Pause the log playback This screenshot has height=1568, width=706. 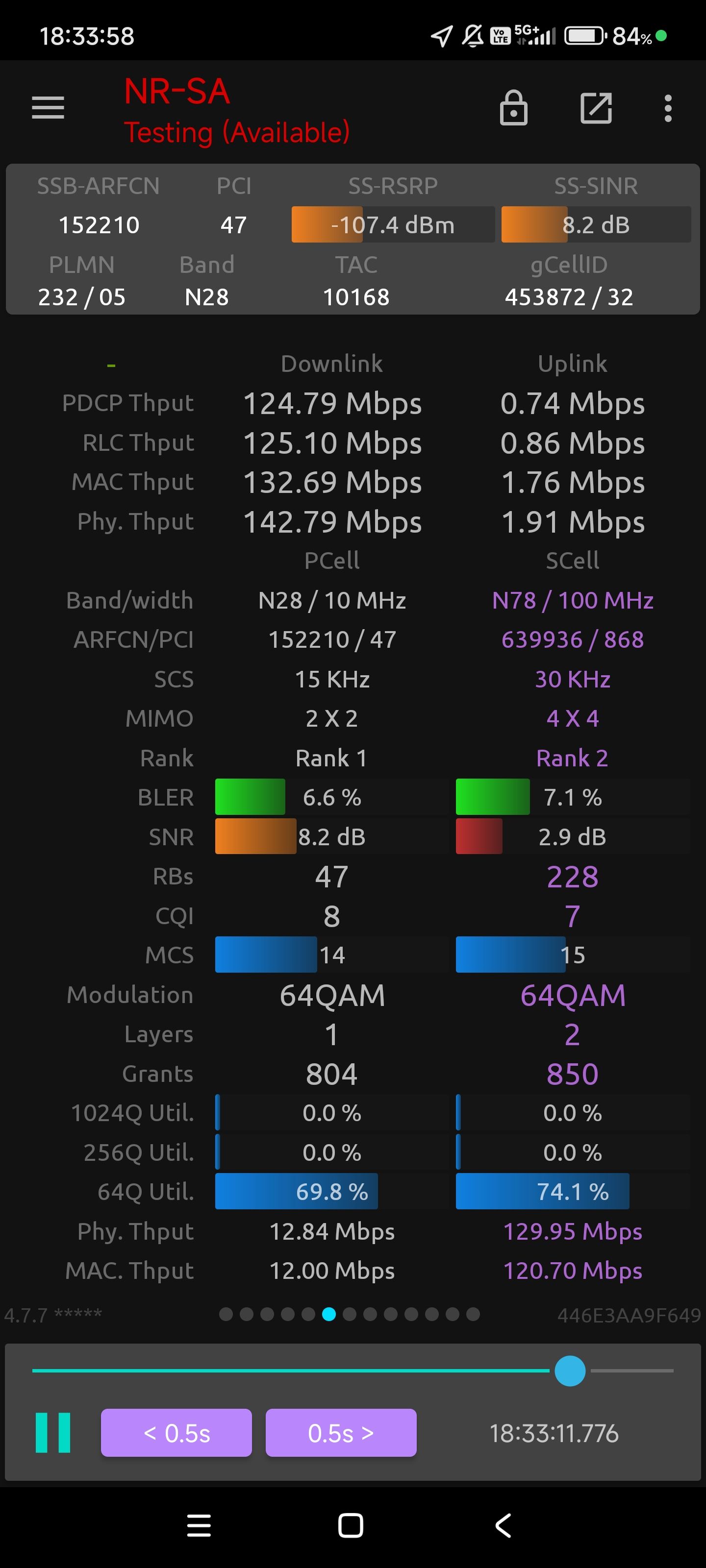click(x=53, y=1432)
